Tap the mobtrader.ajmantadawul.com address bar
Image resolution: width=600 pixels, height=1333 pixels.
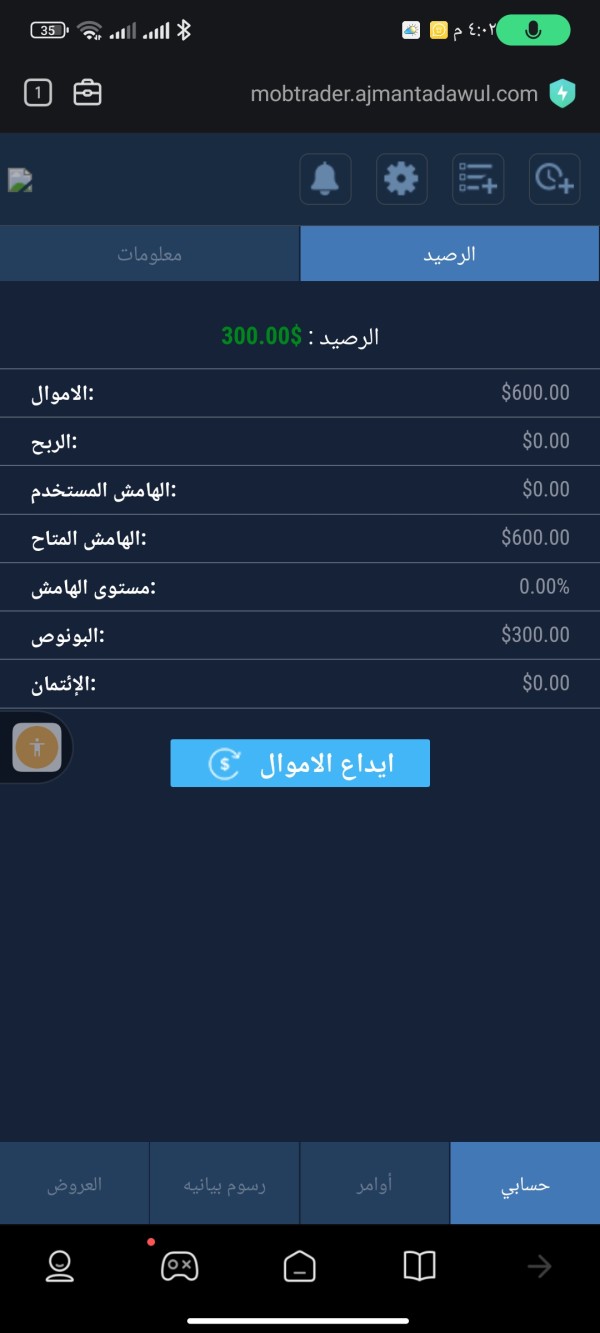[394, 94]
